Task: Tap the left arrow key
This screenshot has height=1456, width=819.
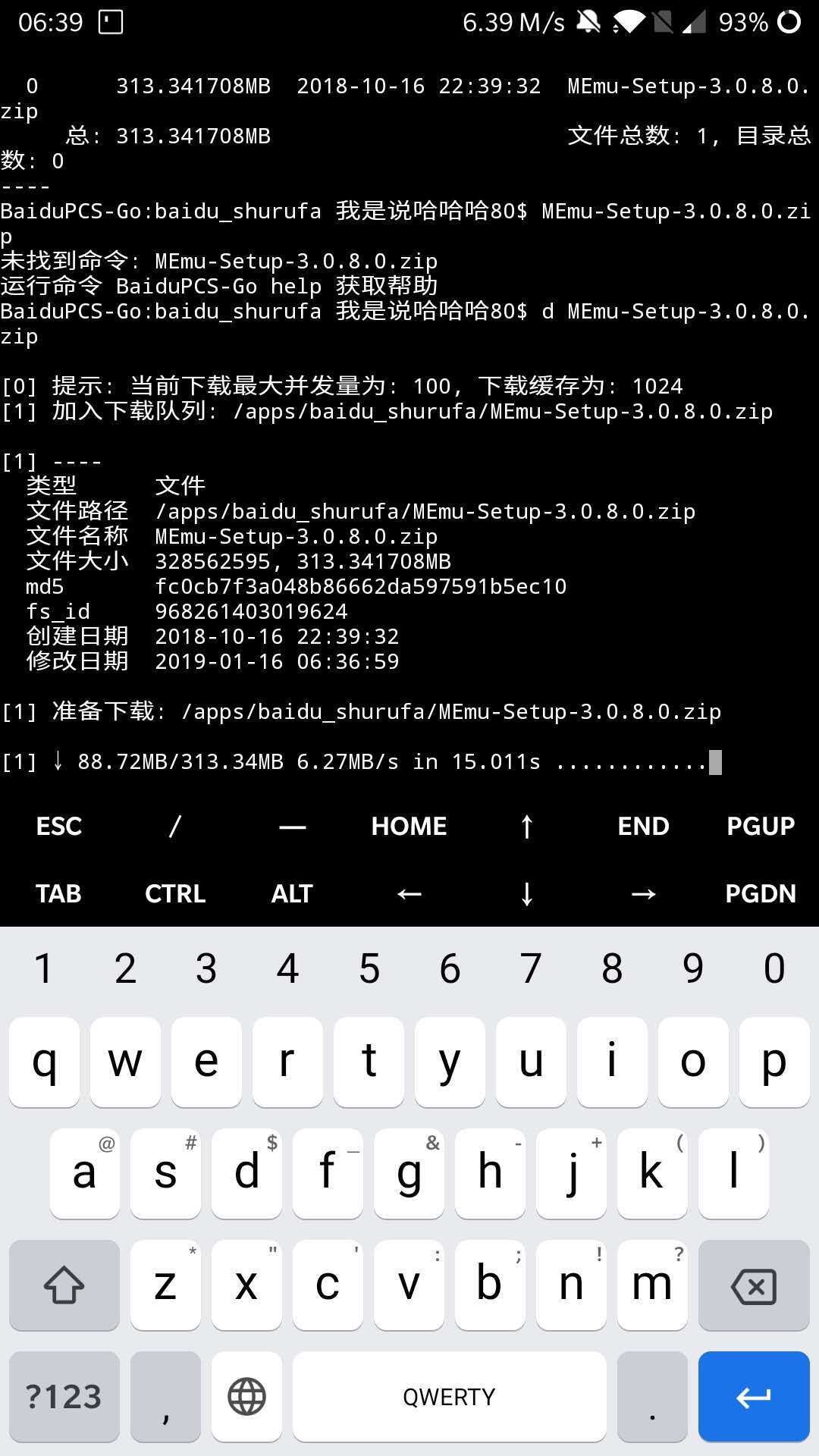Action: 409,893
